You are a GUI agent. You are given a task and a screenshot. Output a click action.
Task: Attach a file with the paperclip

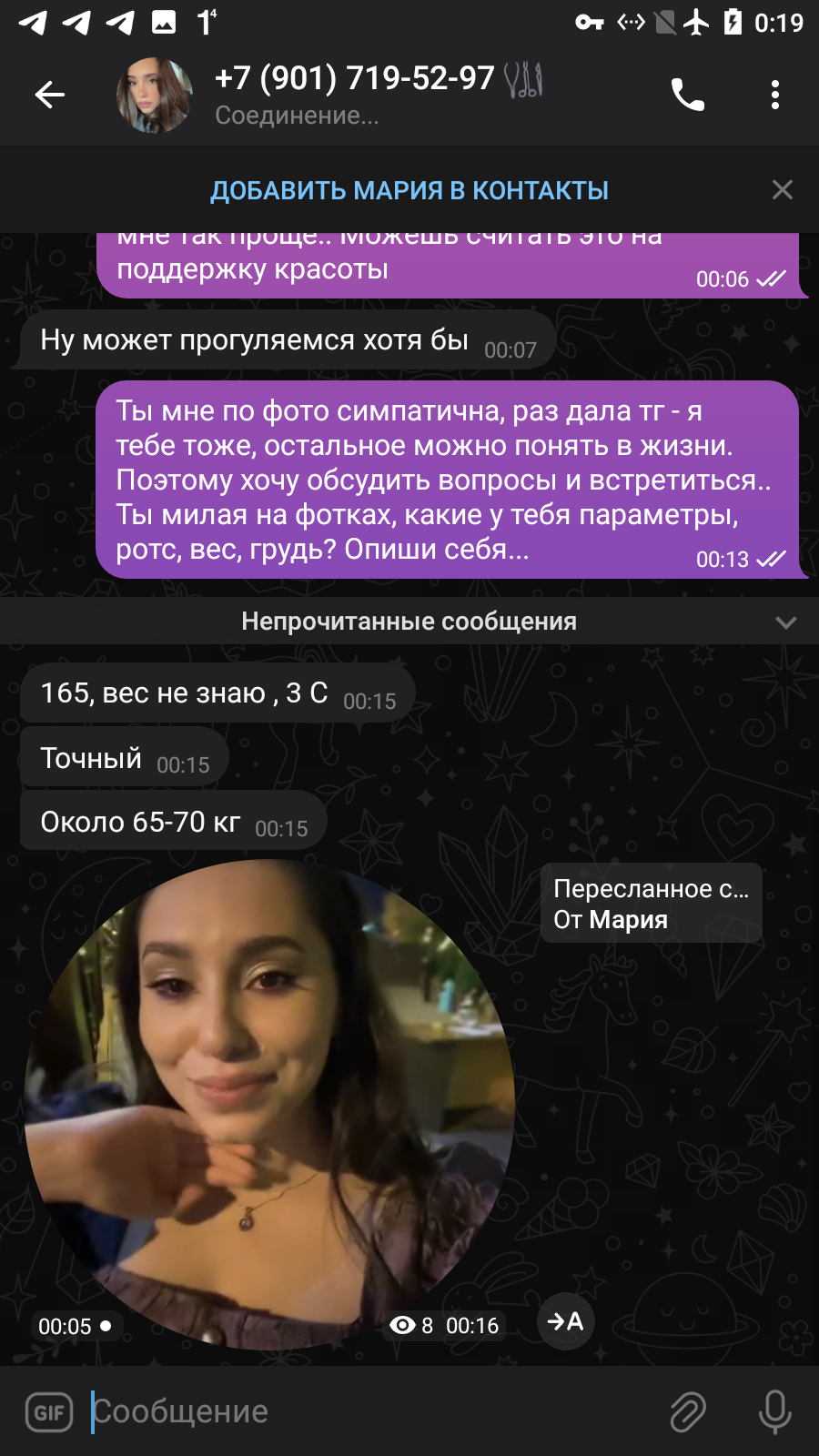click(688, 1412)
